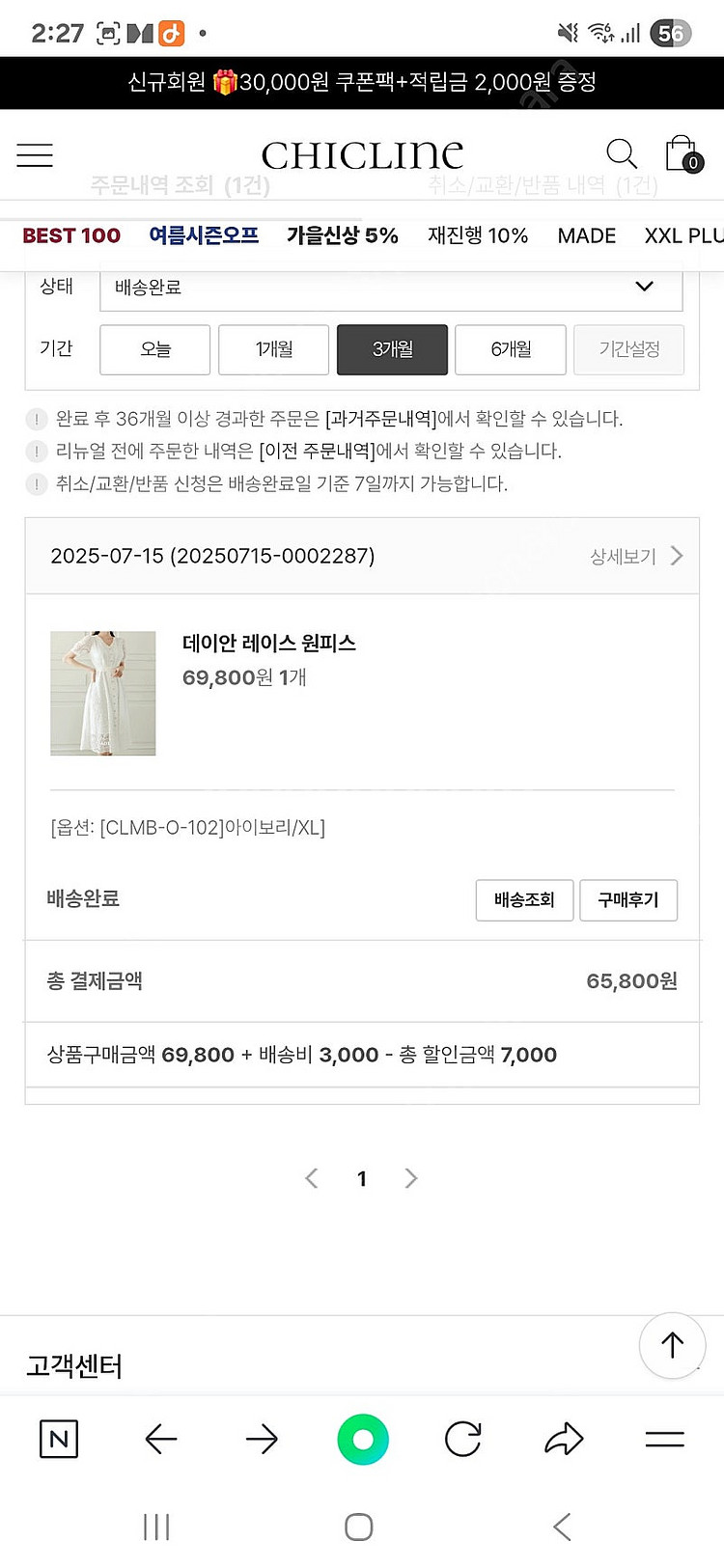Track delivery with 배송조회
Screen dimensions: 724x1568
524,900
